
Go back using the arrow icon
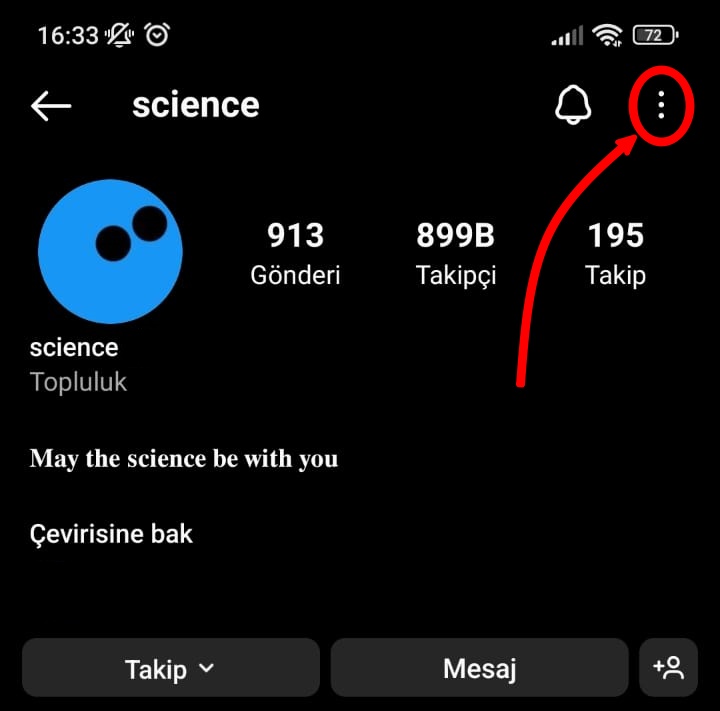[x=51, y=106]
